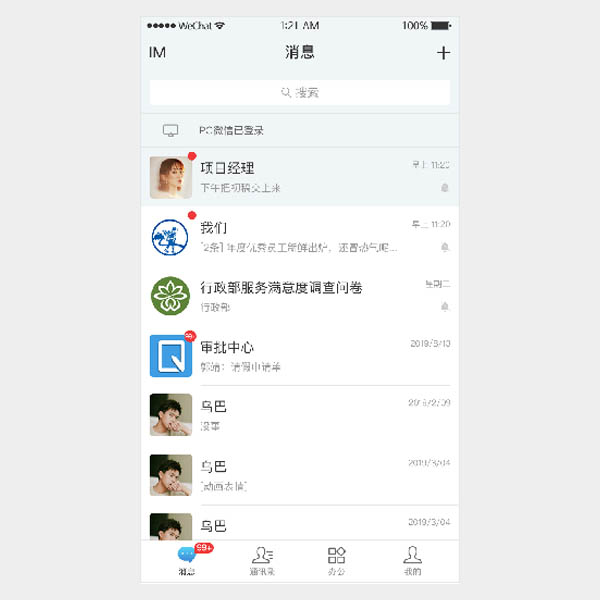Switch to the 我的 profile tab
The image size is (600, 600).
(412, 561)
